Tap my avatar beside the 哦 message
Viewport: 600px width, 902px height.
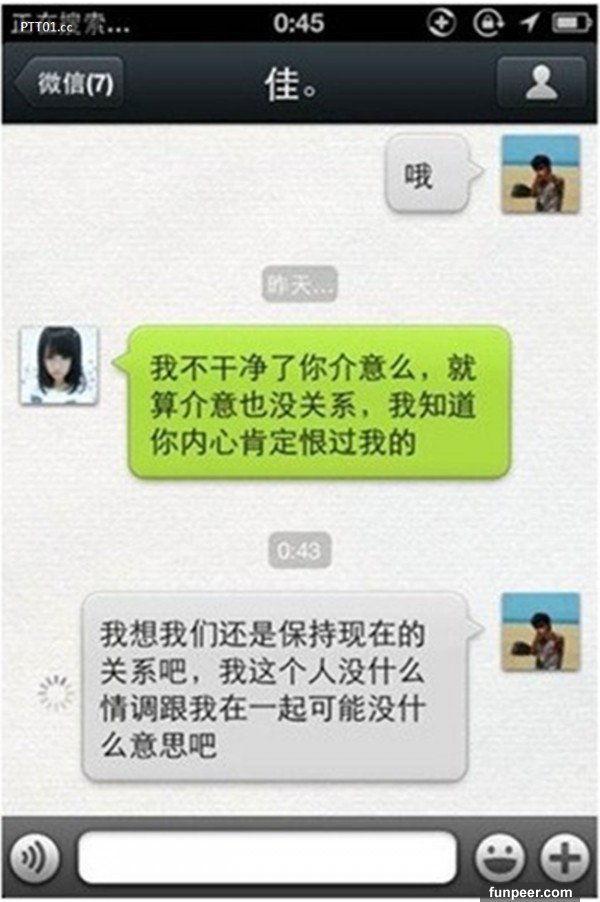tap(540, 174)
